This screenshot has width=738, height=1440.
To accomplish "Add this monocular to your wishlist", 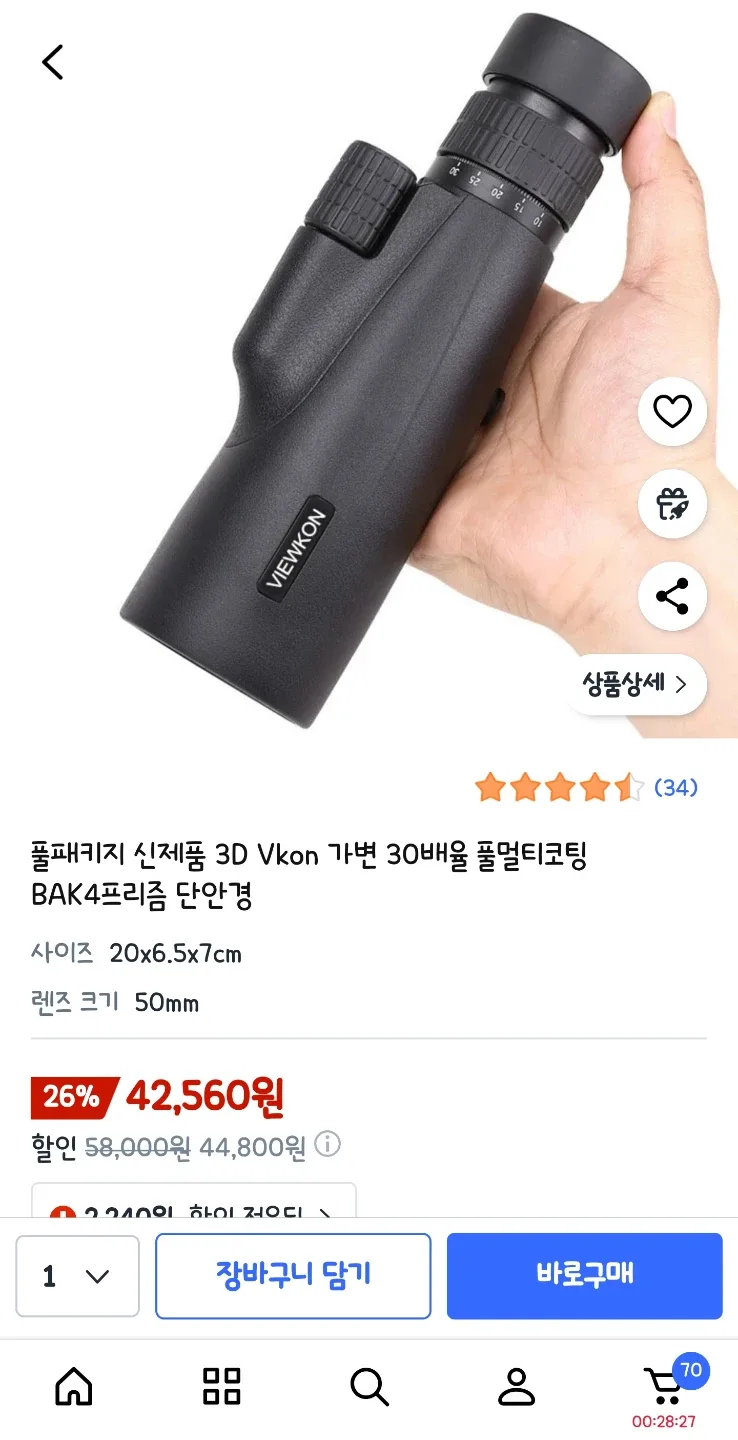I will click(672, 411).
